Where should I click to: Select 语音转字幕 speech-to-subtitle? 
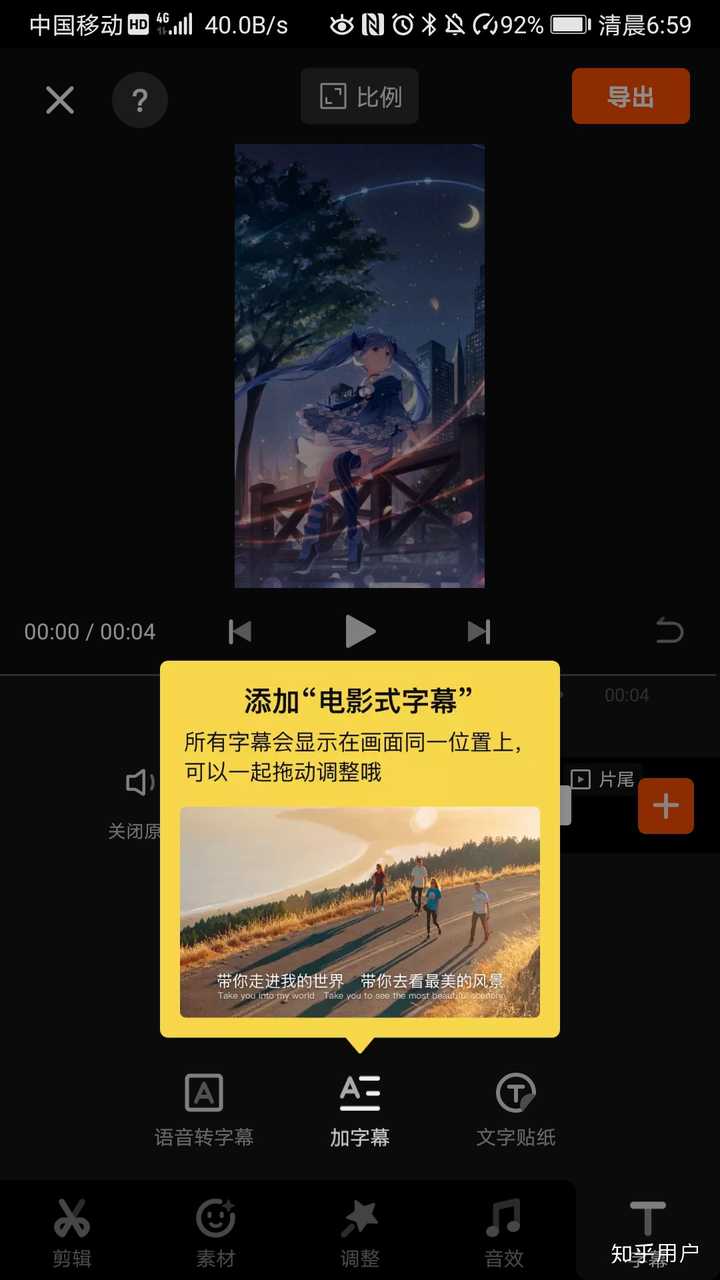204,1110
